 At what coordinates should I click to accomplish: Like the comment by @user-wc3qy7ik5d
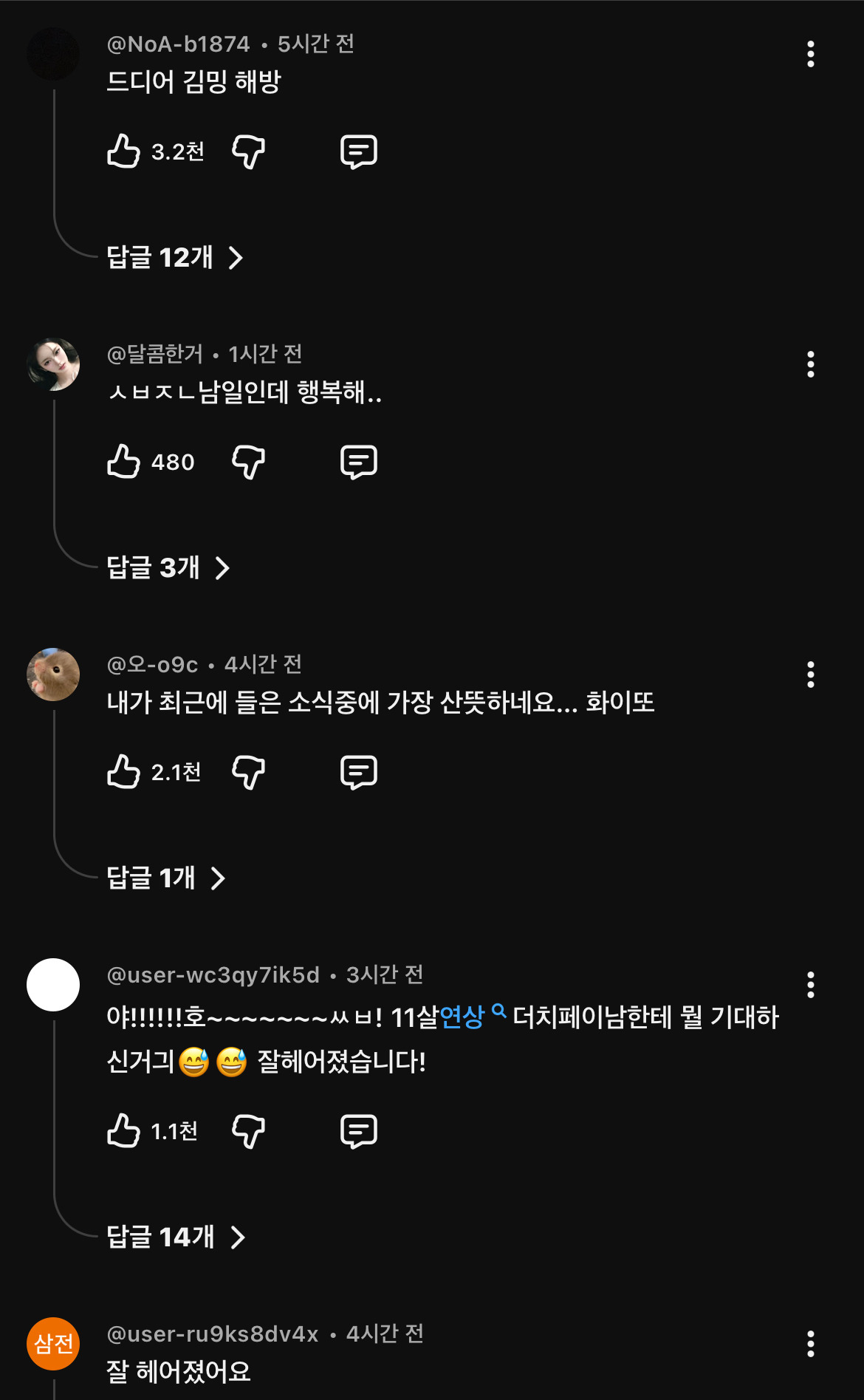(124, 1131)
